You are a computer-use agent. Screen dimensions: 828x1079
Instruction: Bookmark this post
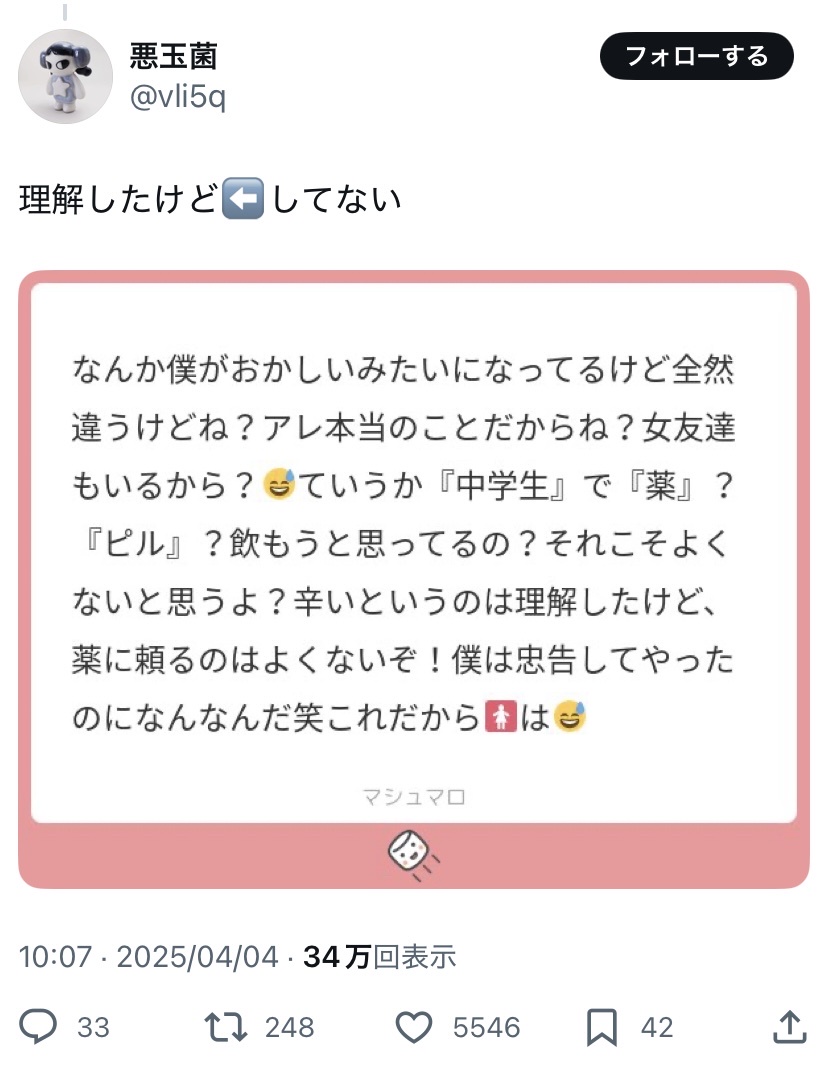click(x=602, y=1027)
